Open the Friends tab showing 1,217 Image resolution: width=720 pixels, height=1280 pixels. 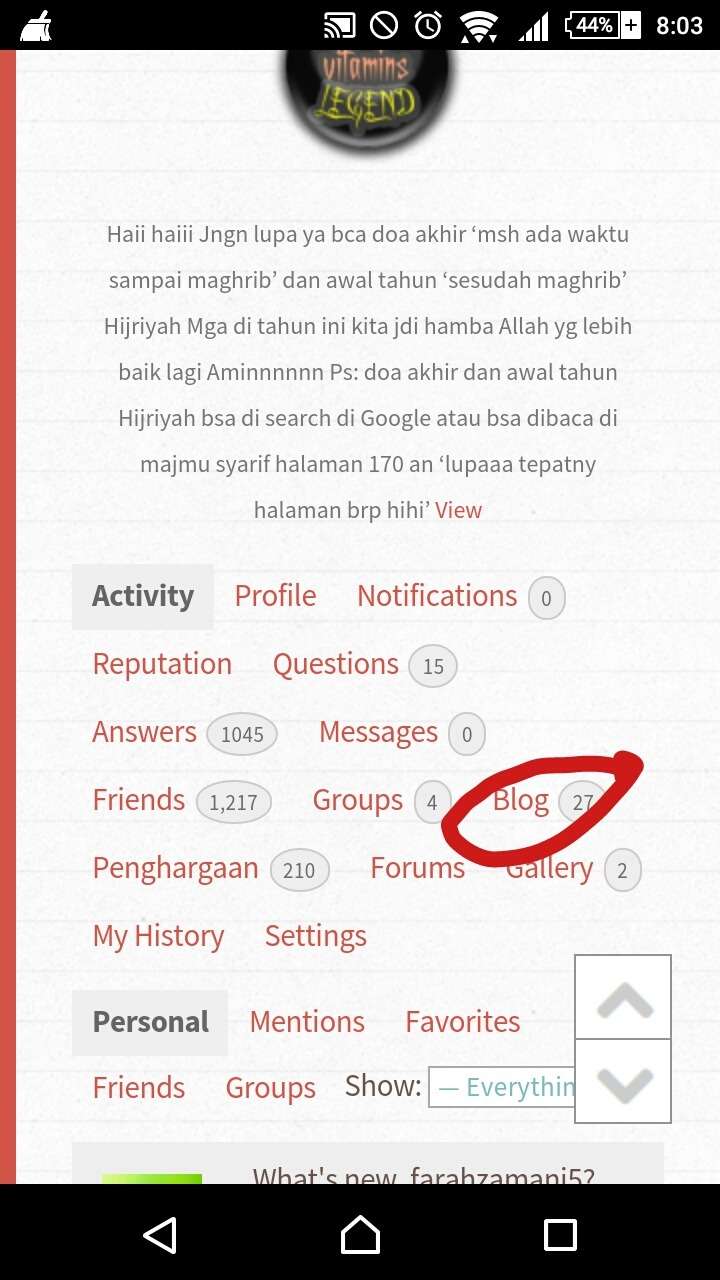tap(139, 800)
